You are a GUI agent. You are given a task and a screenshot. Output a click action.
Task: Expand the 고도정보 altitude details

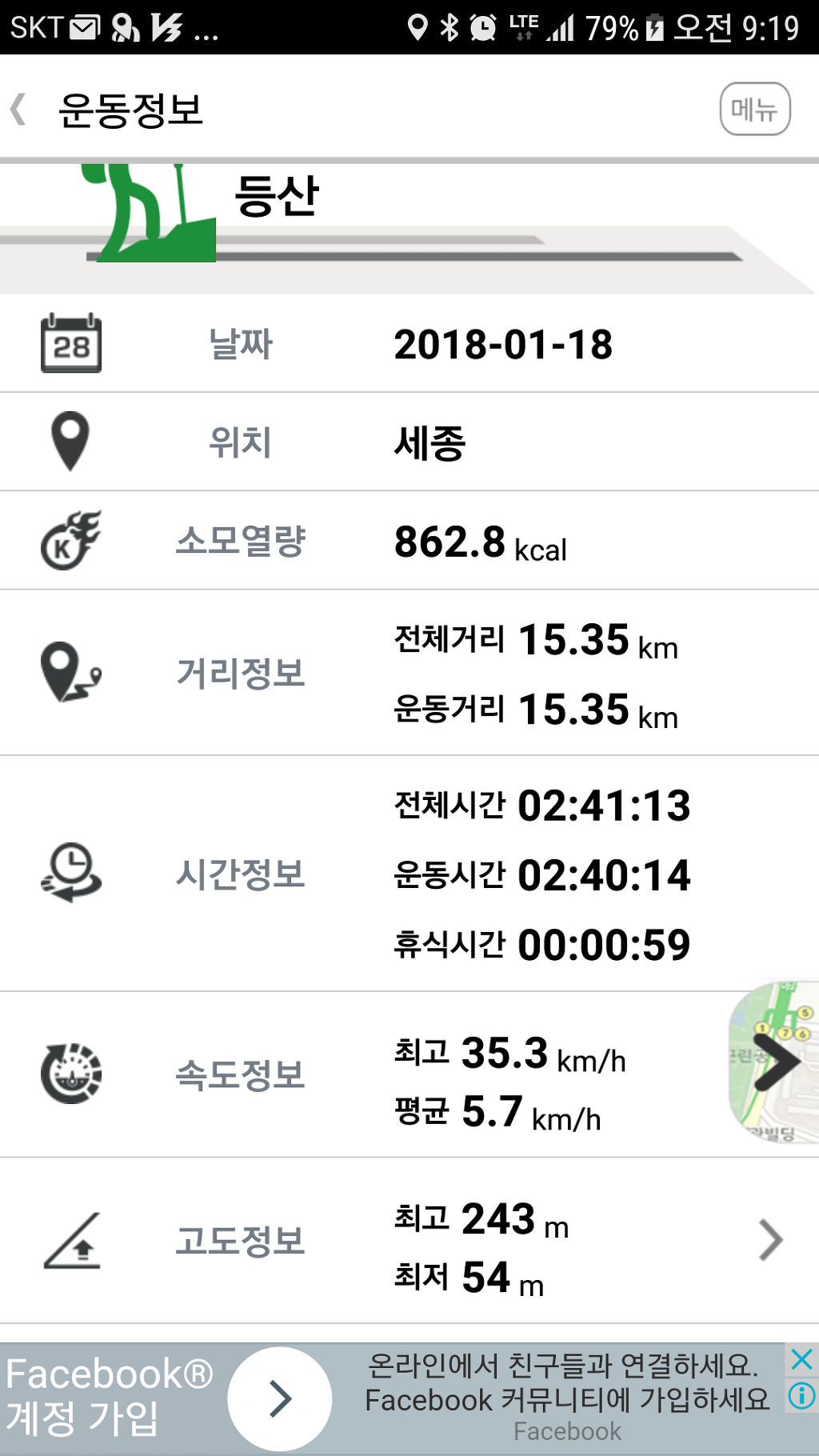[x=769, y=1240]
